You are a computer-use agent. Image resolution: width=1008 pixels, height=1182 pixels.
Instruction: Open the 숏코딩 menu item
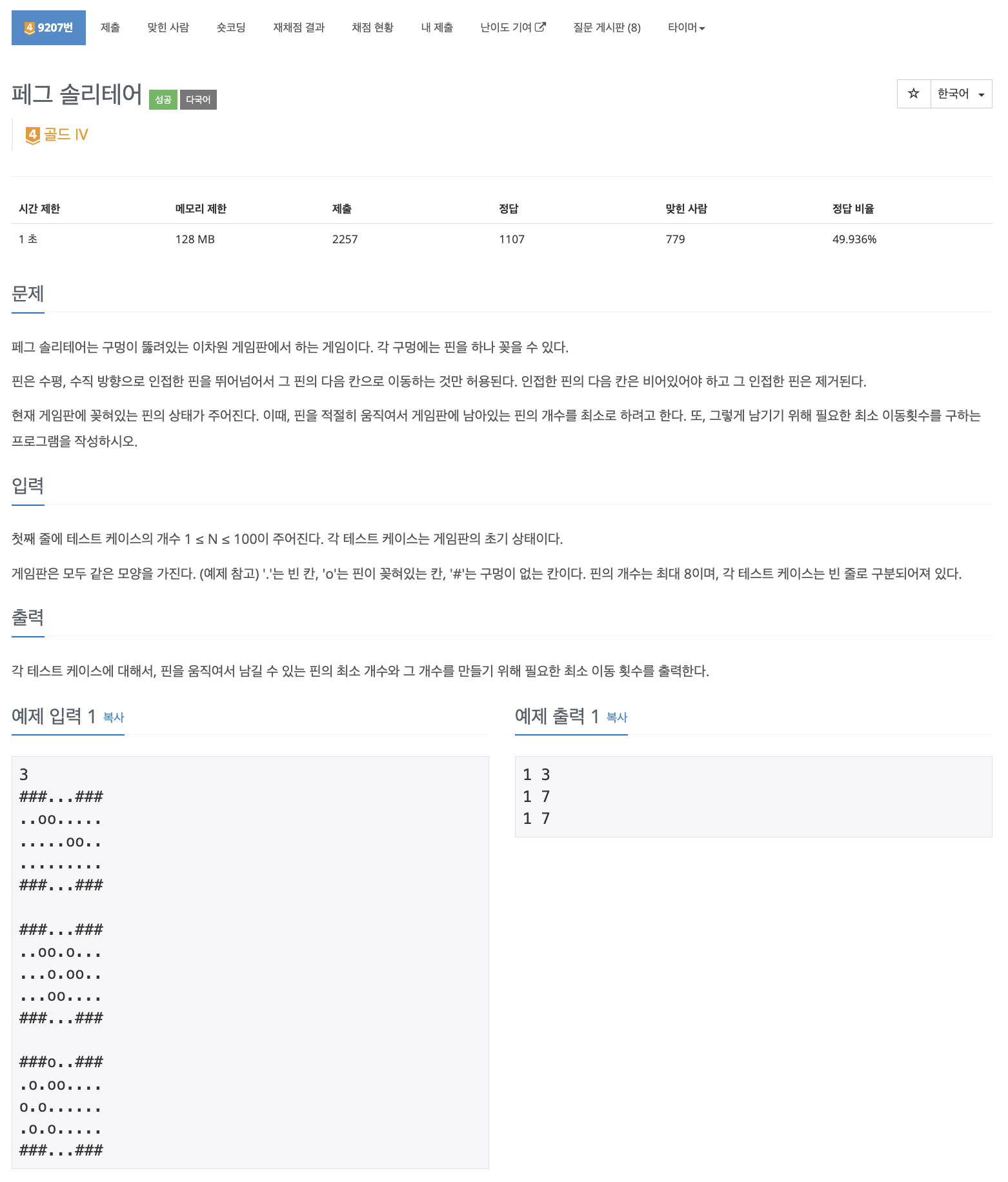230,28
